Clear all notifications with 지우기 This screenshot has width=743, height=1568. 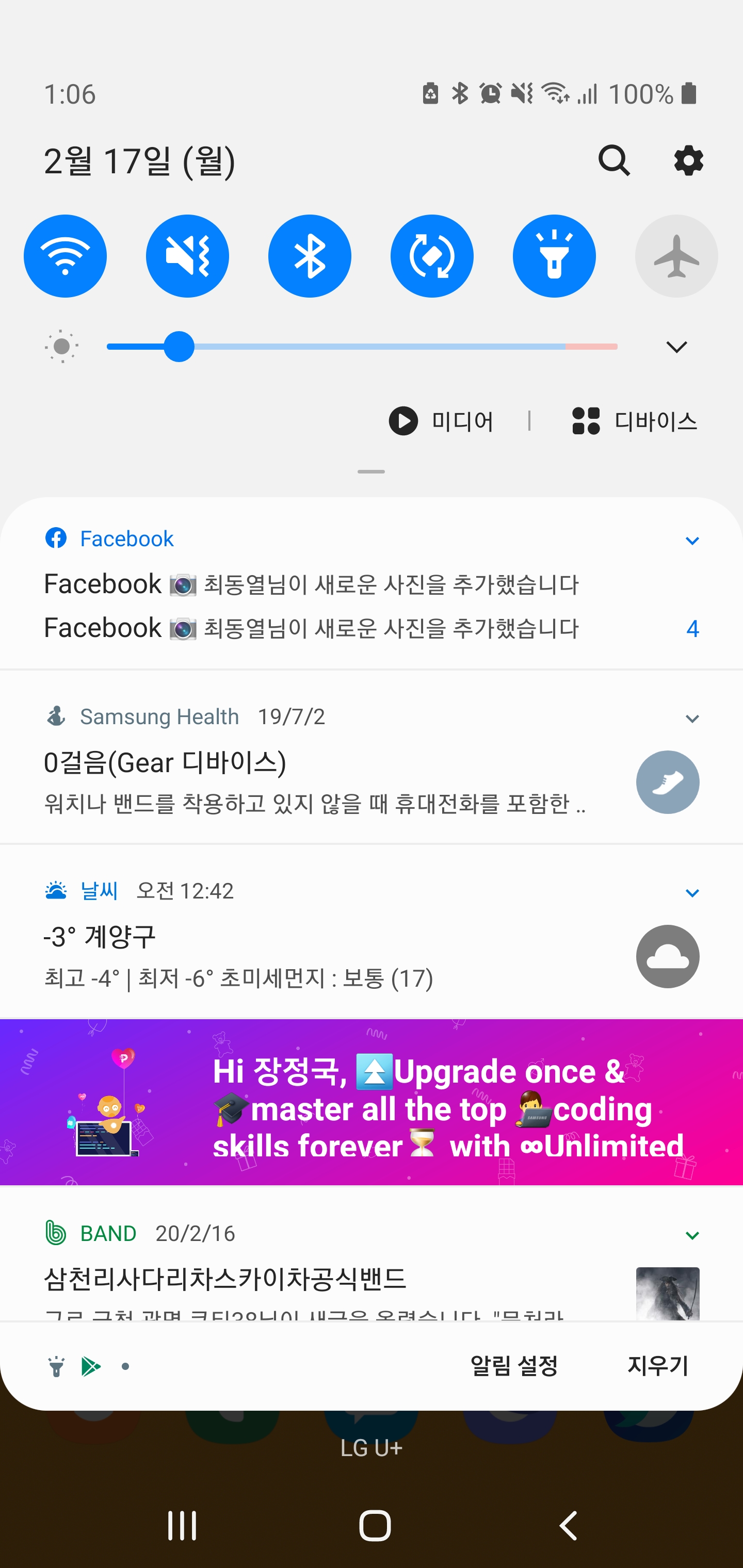658,1365
